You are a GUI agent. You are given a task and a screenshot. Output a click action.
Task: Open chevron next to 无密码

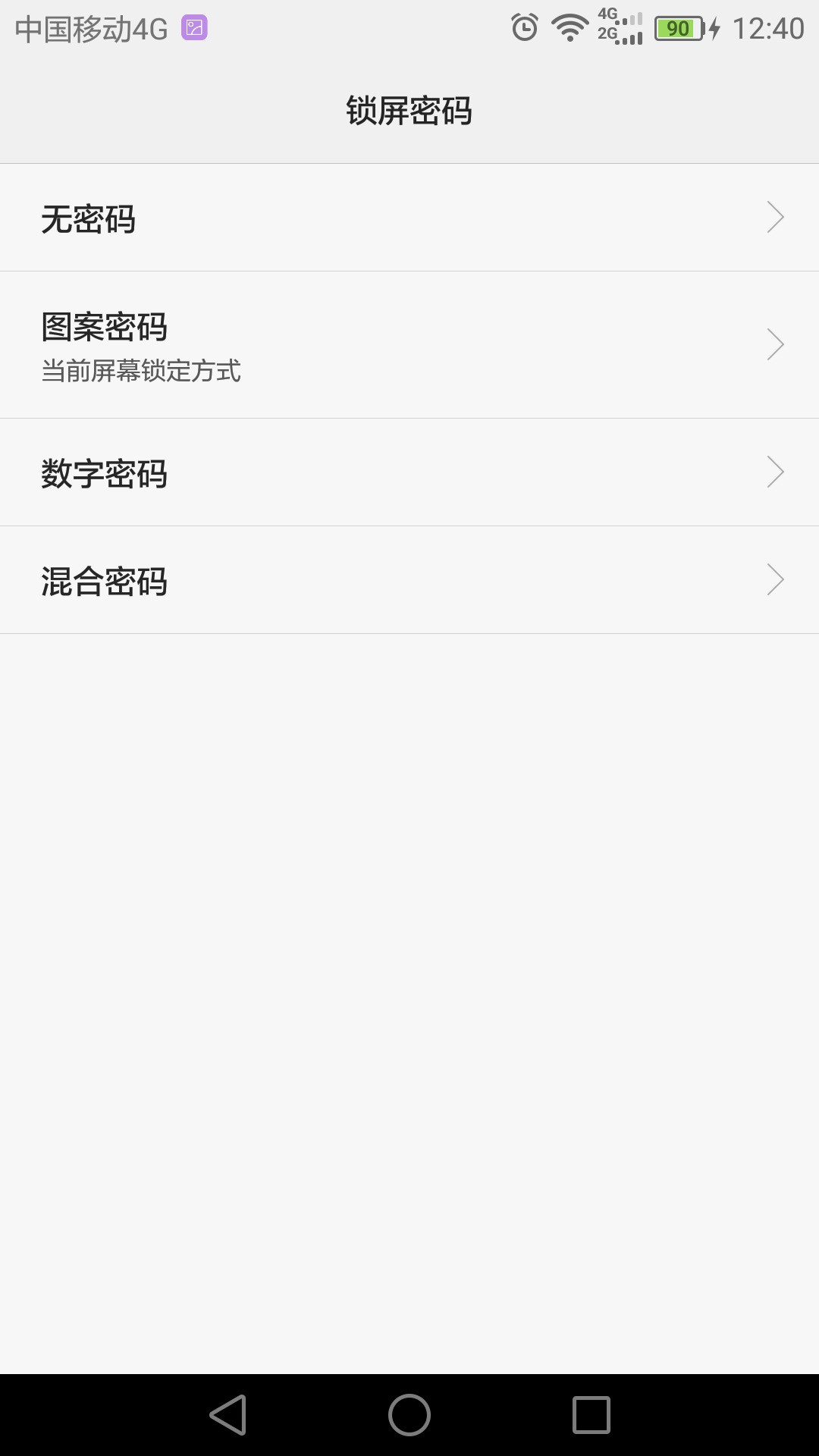777,218
